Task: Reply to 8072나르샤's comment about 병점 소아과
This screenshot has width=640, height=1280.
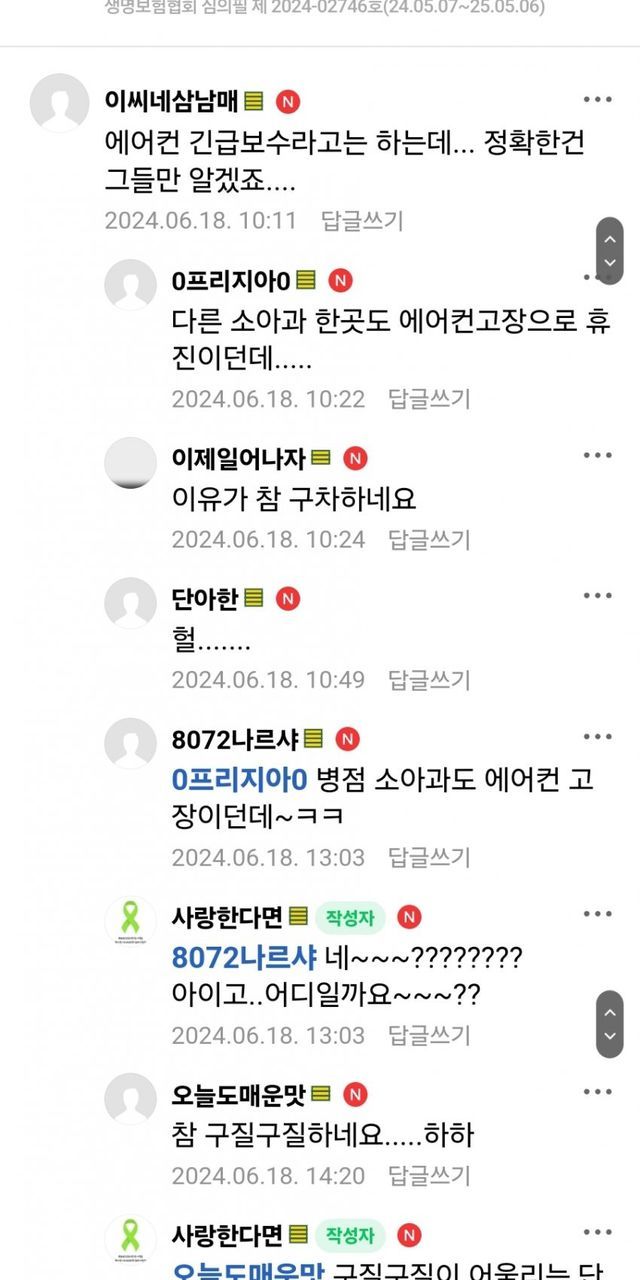Action: [x=429, y=857]
